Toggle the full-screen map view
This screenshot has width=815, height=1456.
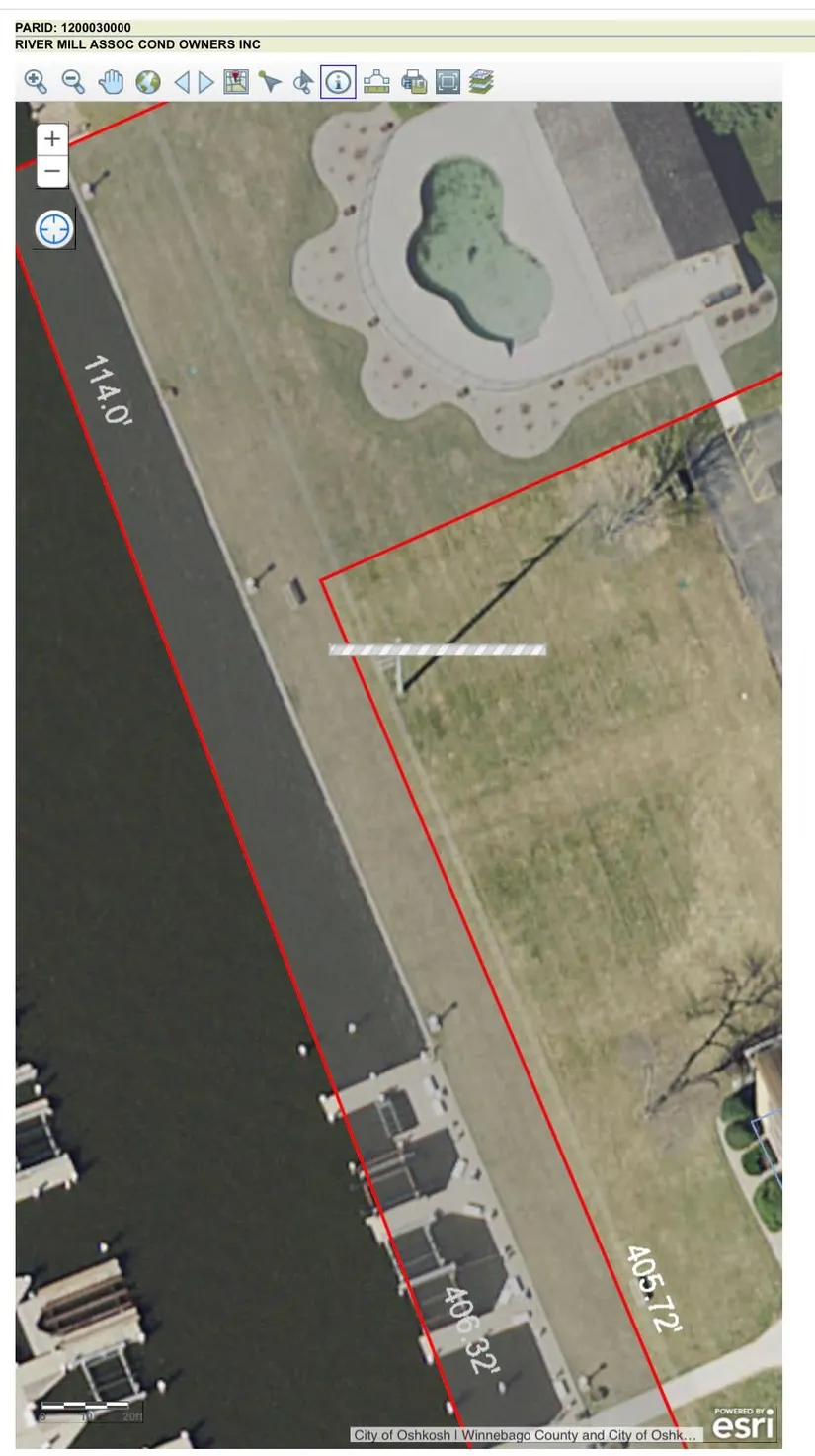[448, 82]
